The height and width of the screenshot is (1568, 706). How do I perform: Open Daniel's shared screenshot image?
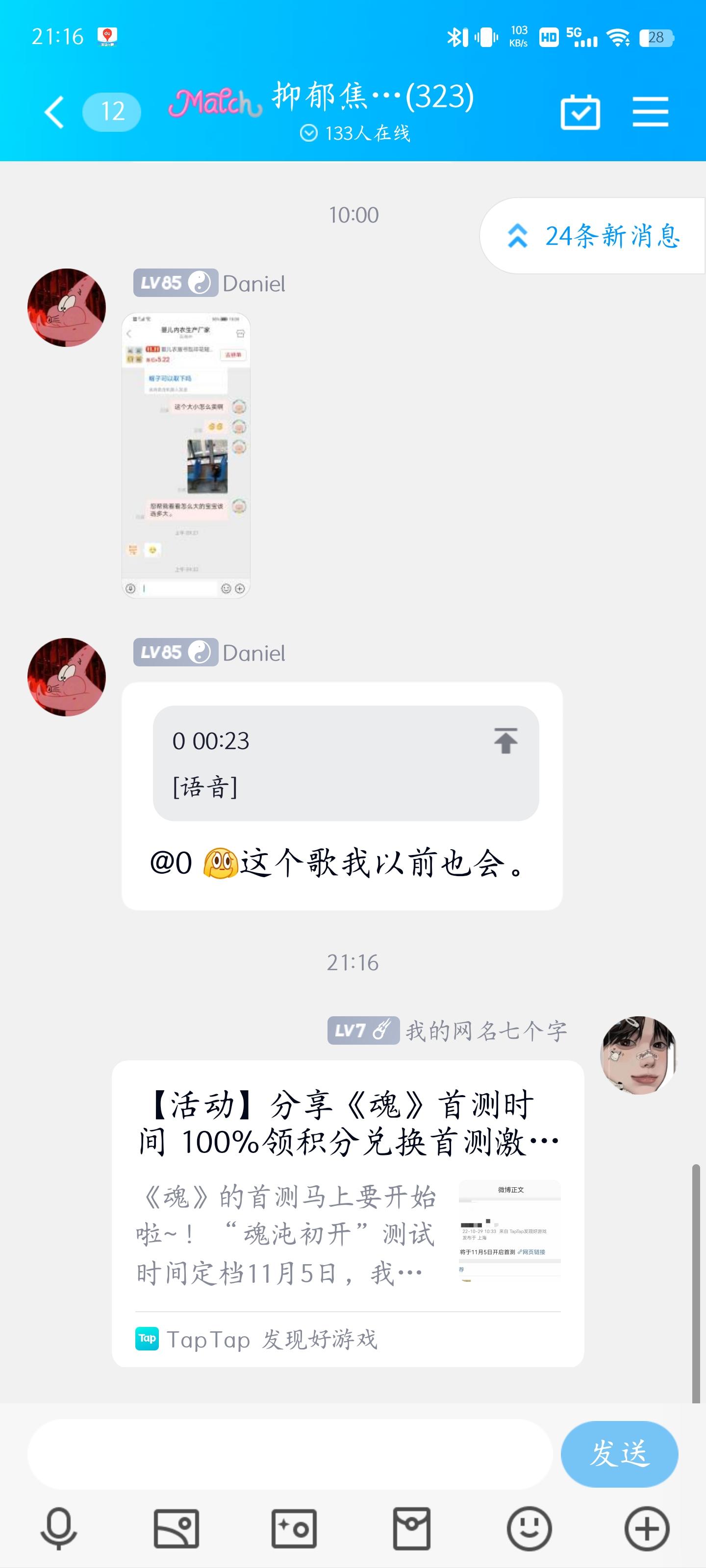point(186,455)
